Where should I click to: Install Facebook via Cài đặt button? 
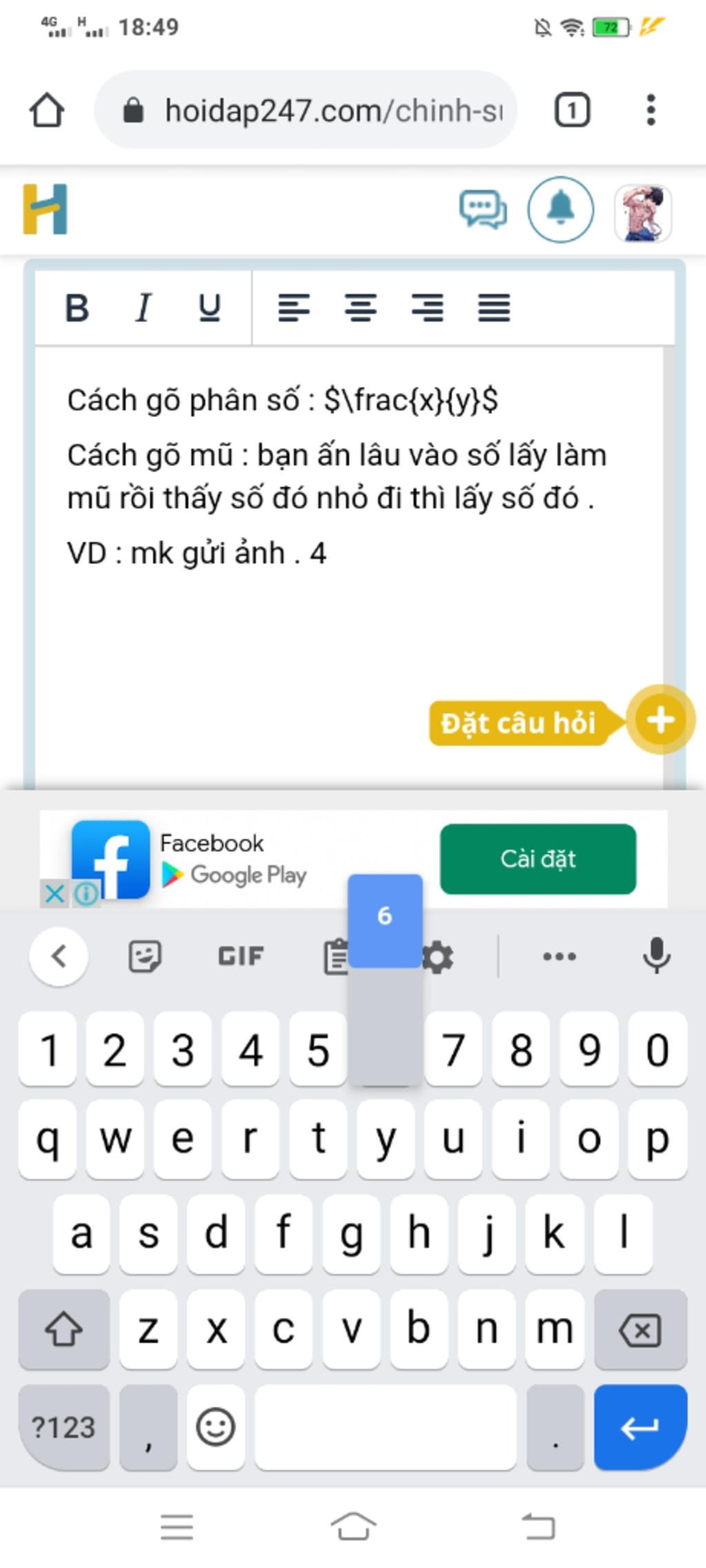pyautogui.click(x=538, y=859)
